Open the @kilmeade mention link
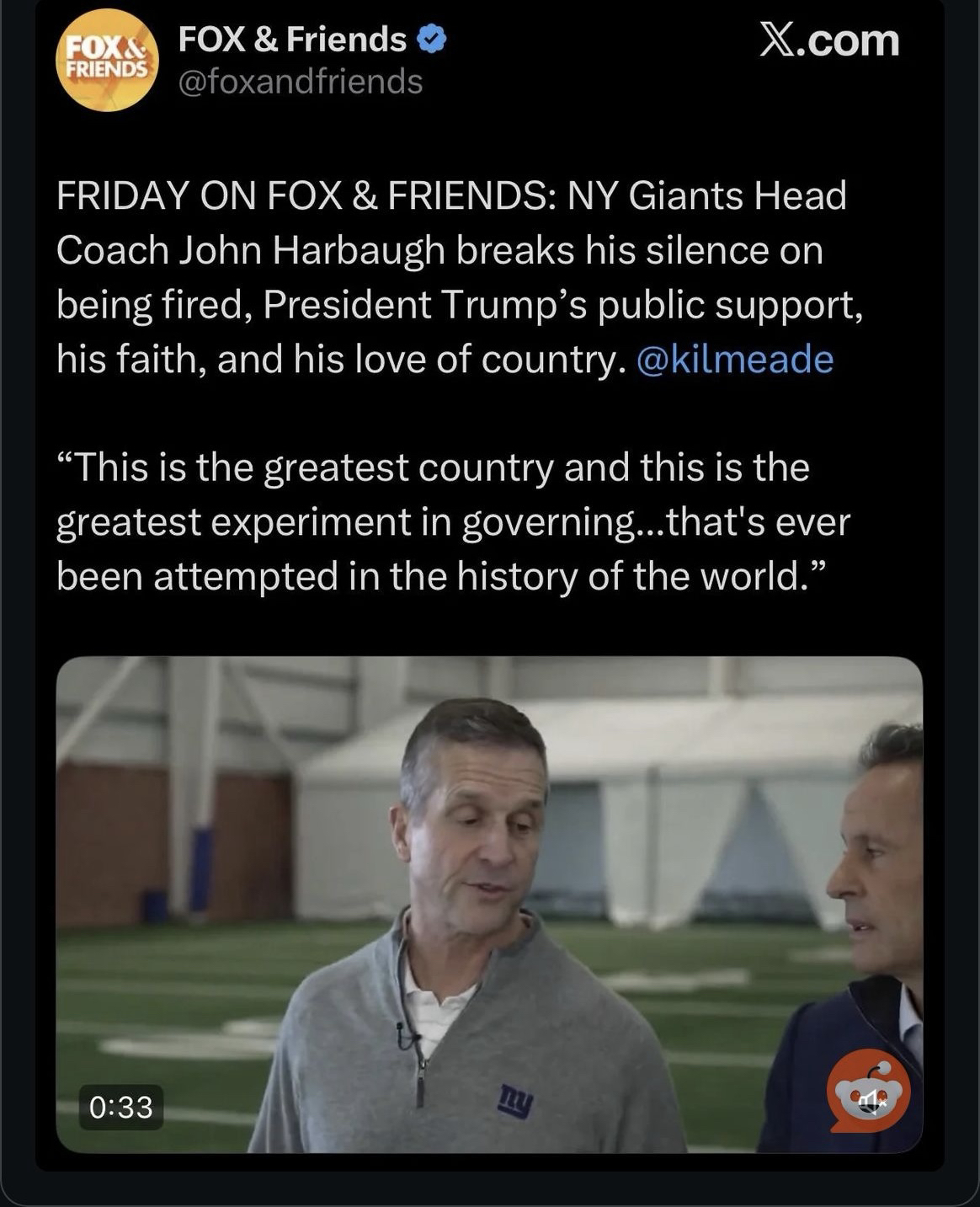980x1207 pixels. pyautogui.click(x=736, y=360)
